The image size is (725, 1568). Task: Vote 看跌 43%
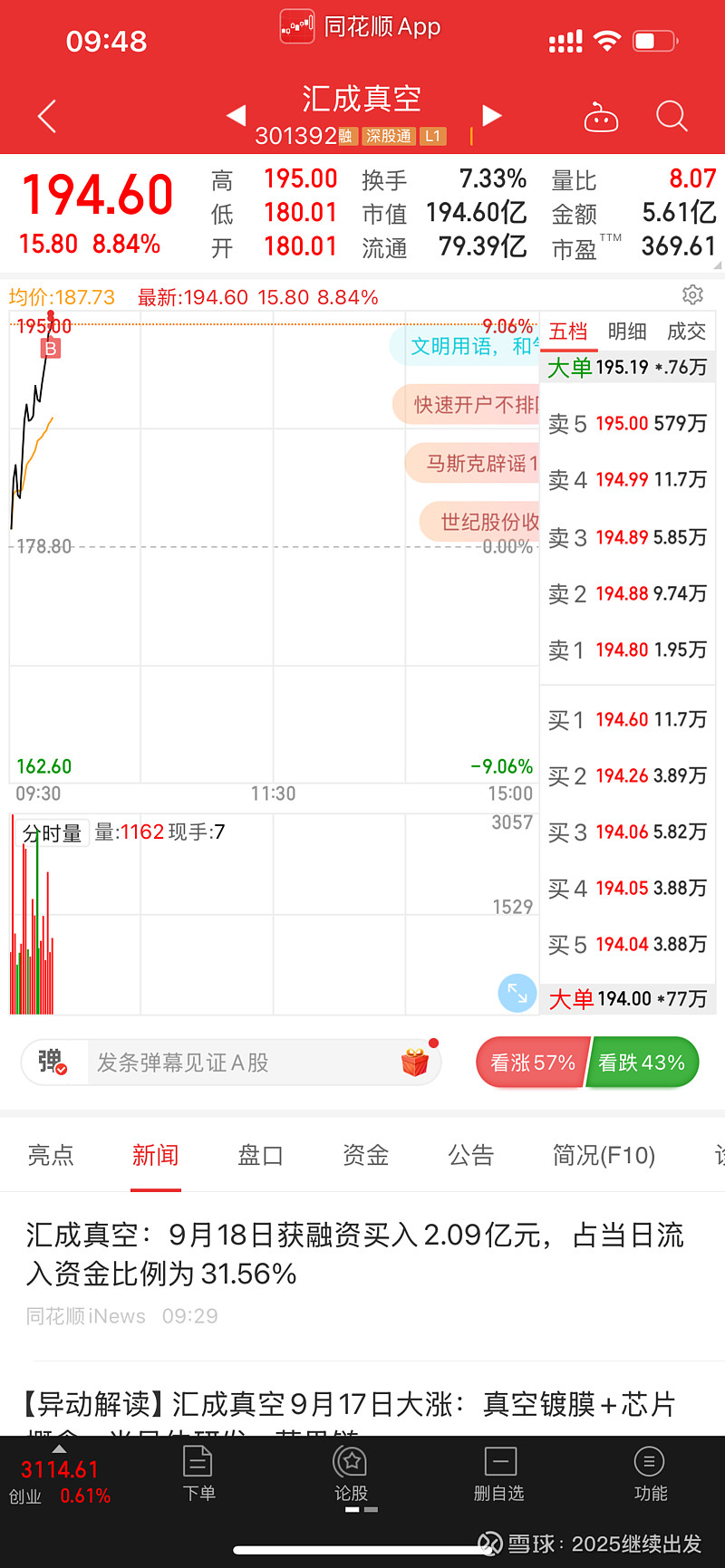pyautogui.click(x=642, y=1063)
